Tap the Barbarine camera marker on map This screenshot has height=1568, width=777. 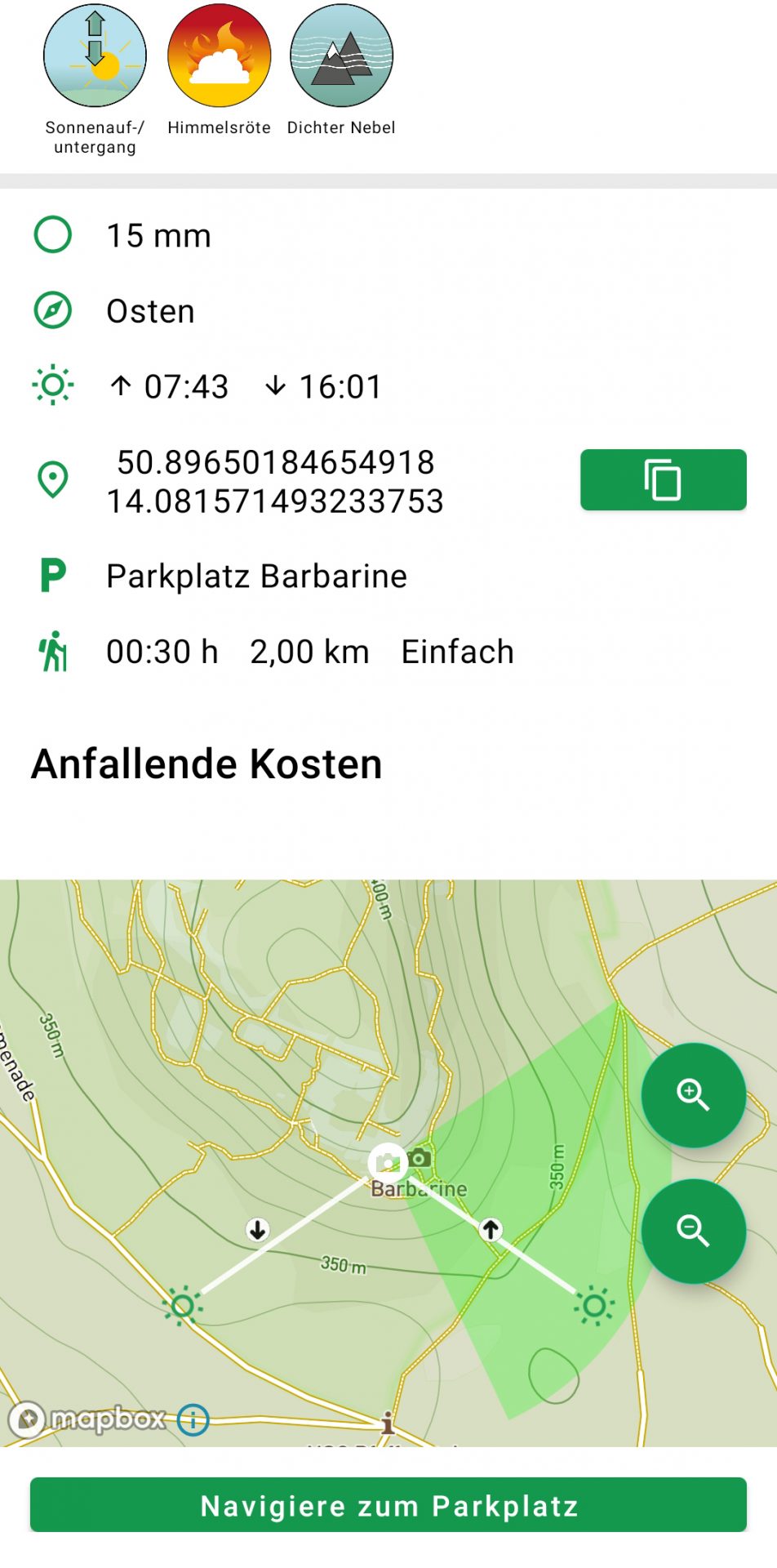(x=388, y=1160)
